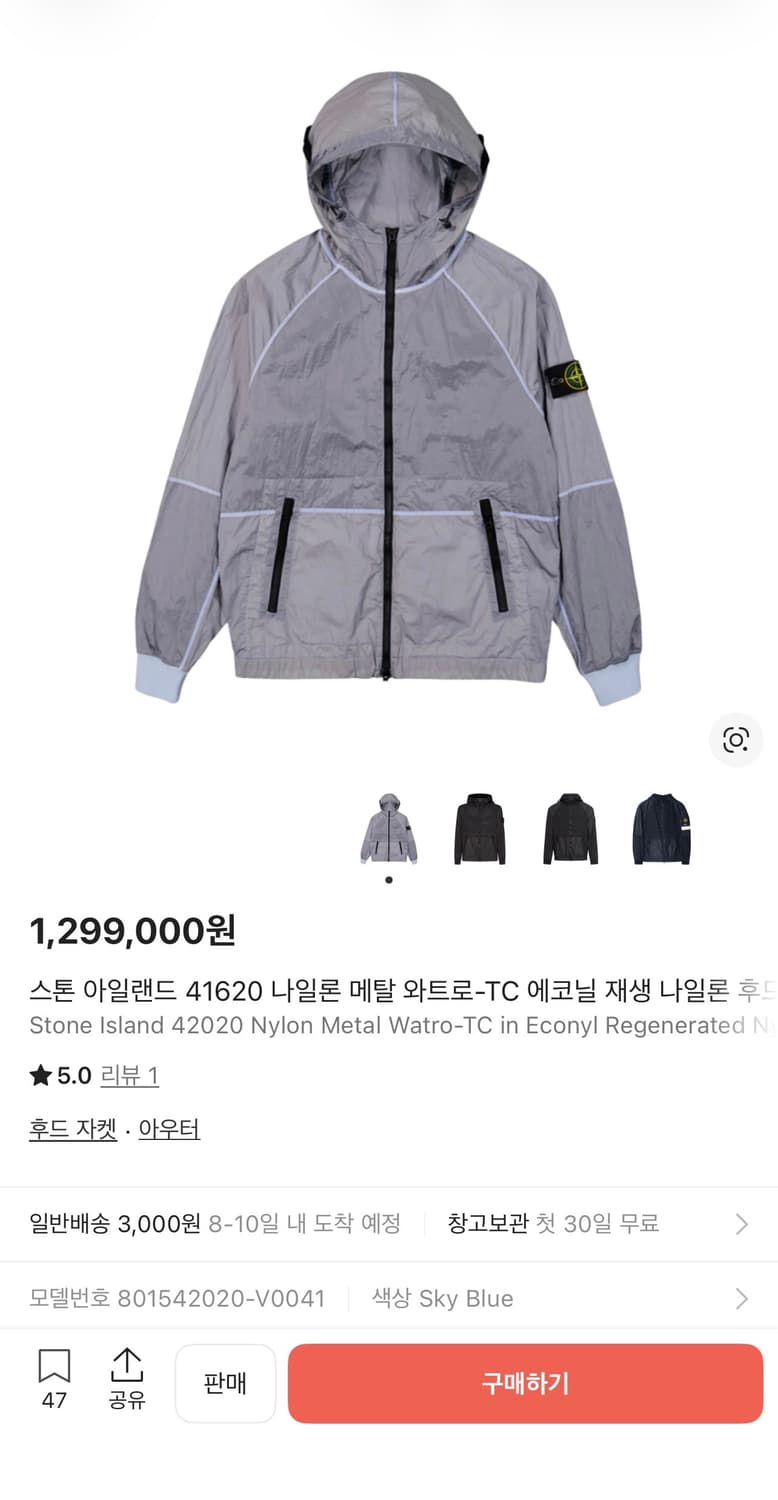The width and height of the screenshot is (778, 1500).
Task: Click the 판매 sell button
Action: 225,1383
